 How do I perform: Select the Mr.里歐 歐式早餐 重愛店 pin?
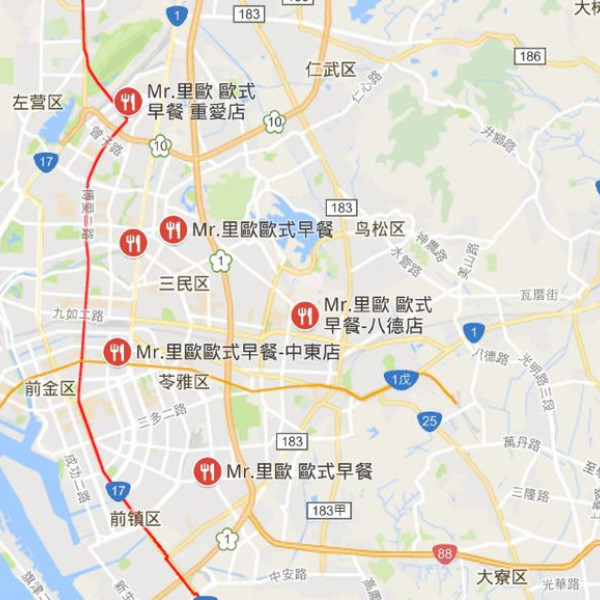tap(127, 101)
